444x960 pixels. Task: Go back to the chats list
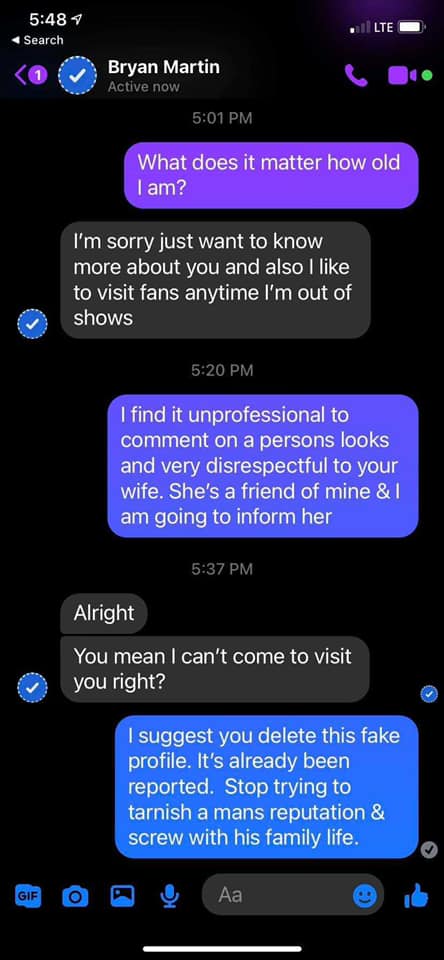coord(29,75)
